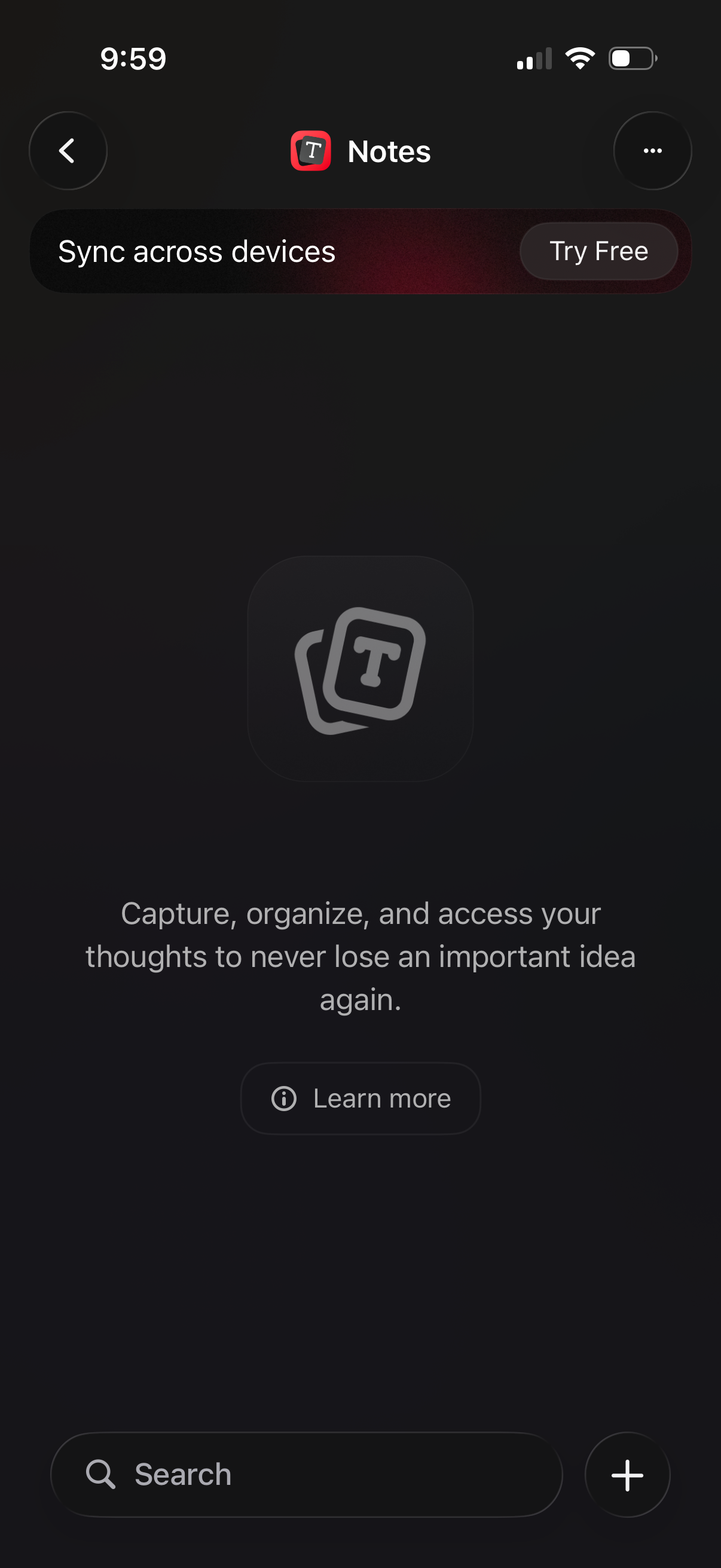The height and width of the screenshot is (1568, 721).
Task: Tap the Search field
Action: click(306, 1475)
